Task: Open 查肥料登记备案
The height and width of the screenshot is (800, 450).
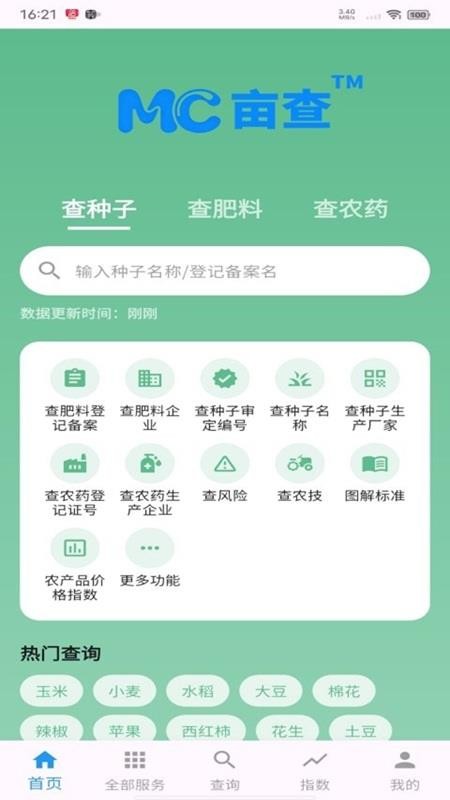Action: pyautogui.click(x=74, y=395)
